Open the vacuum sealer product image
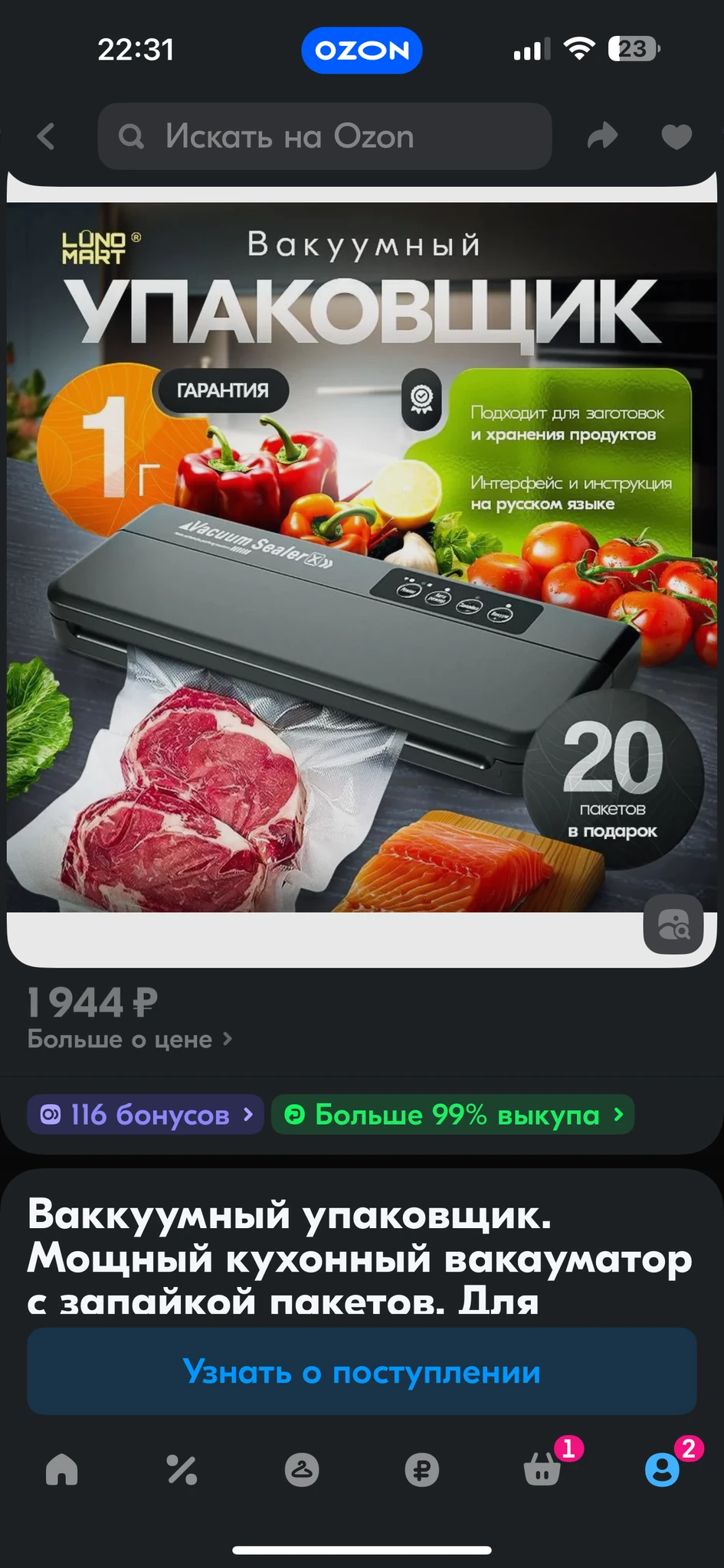Viewport: 724px width, 1568px height. click(362, 557)
